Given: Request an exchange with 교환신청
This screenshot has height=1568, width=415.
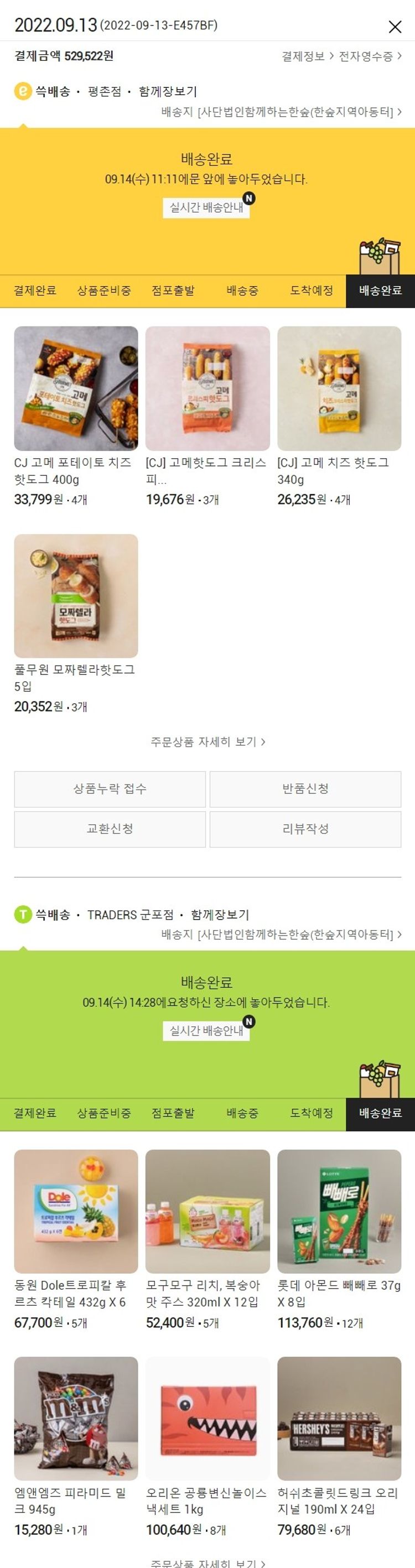Looking at the screenshot, I should 110,829.
